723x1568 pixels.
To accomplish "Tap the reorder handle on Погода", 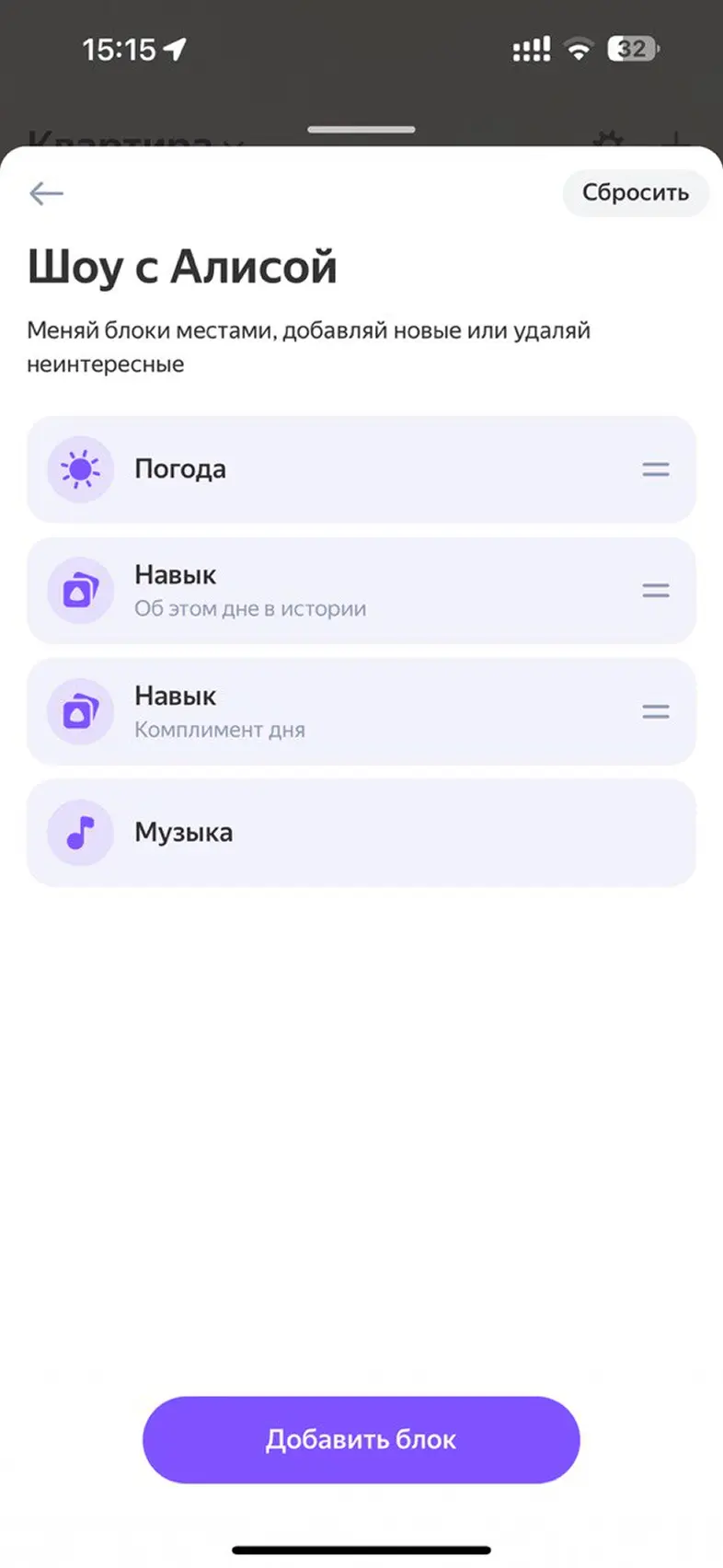I will point(656,469).
